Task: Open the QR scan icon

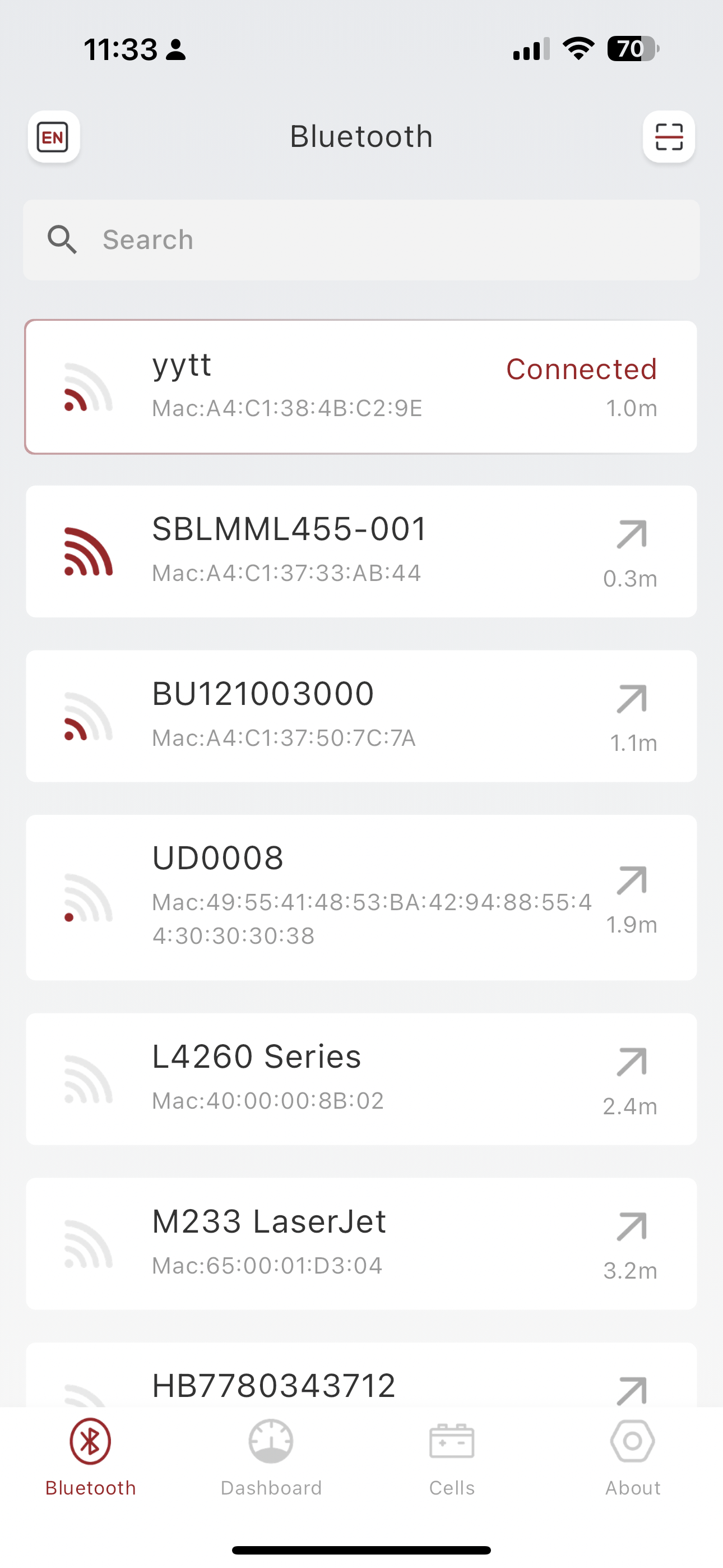Action: click(669, 136)
